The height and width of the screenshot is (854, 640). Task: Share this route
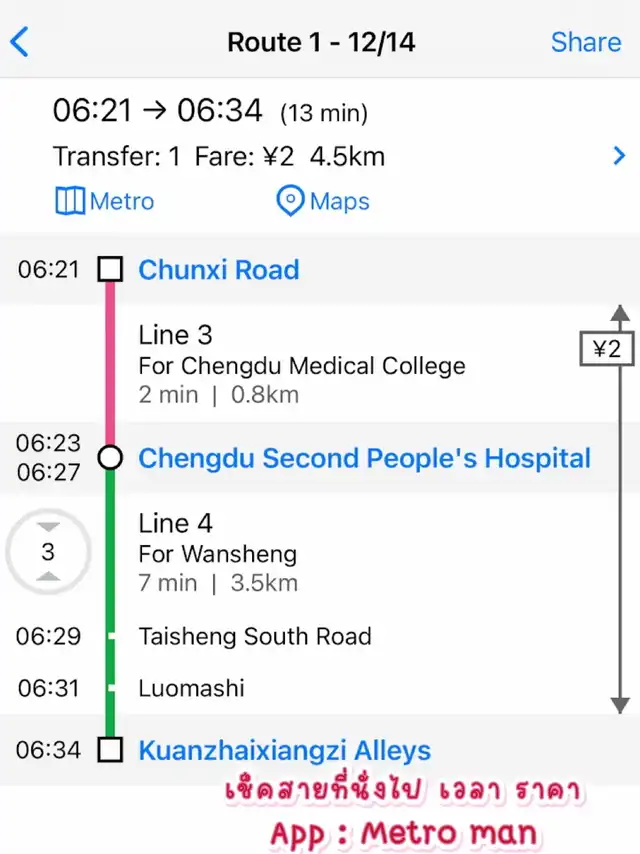585,42
